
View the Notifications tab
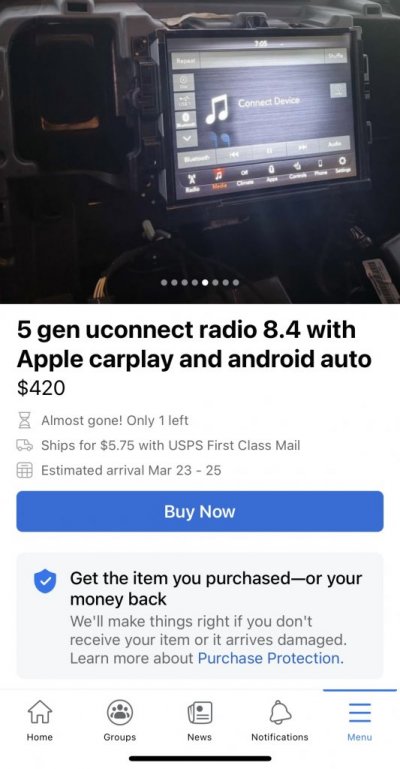pyautogui.click(x=279, y=719)
